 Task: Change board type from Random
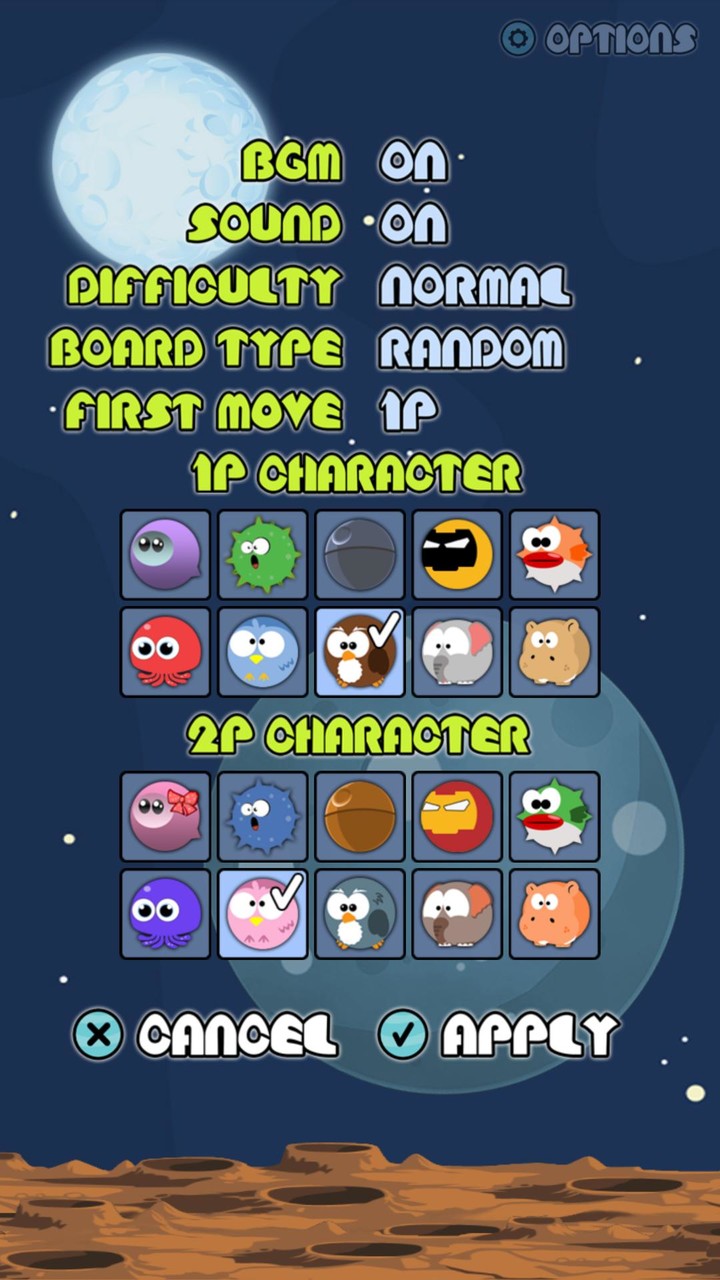coord(470,349)
